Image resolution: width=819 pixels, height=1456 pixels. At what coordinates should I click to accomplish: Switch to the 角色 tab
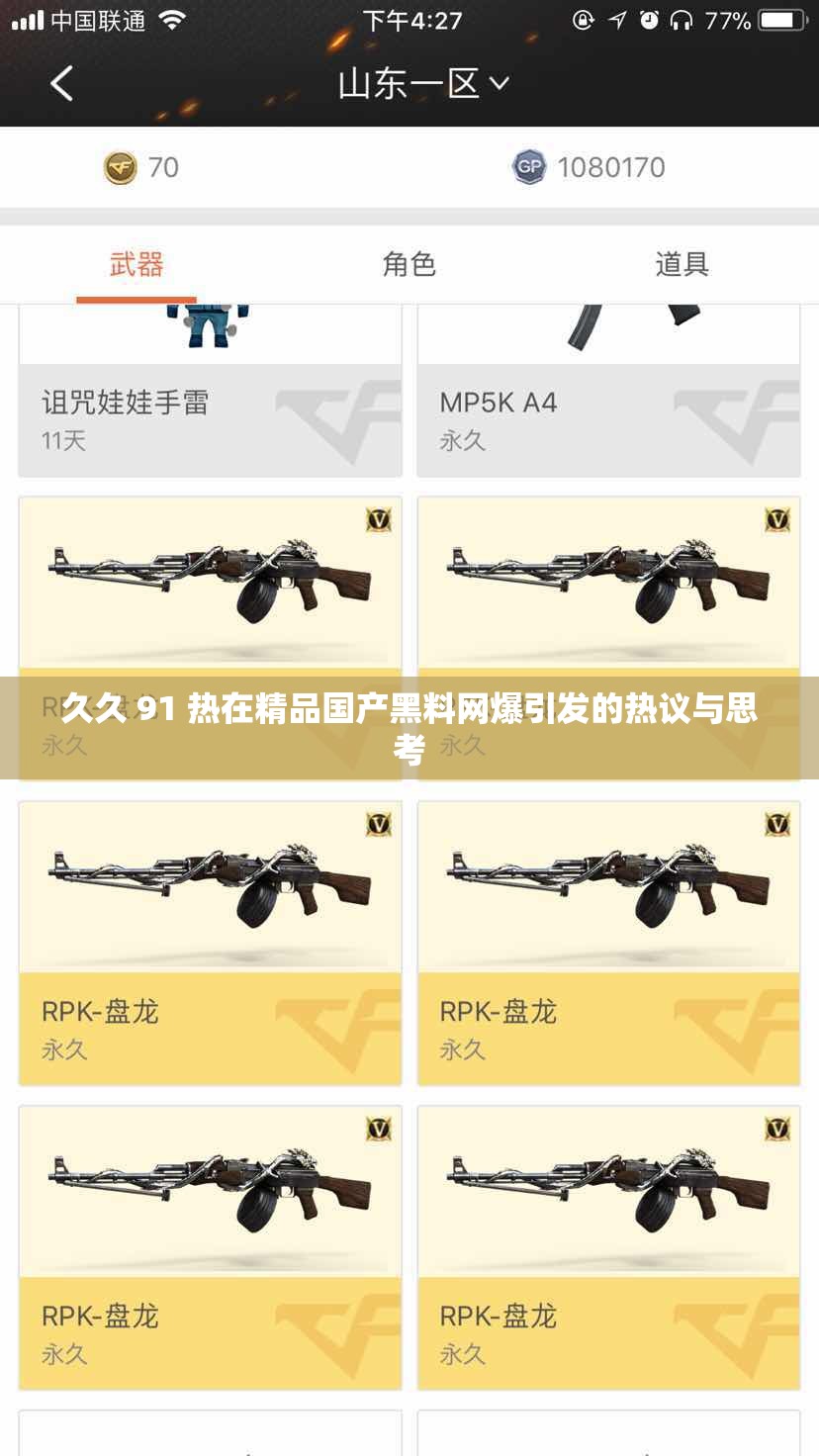point(409,264)
